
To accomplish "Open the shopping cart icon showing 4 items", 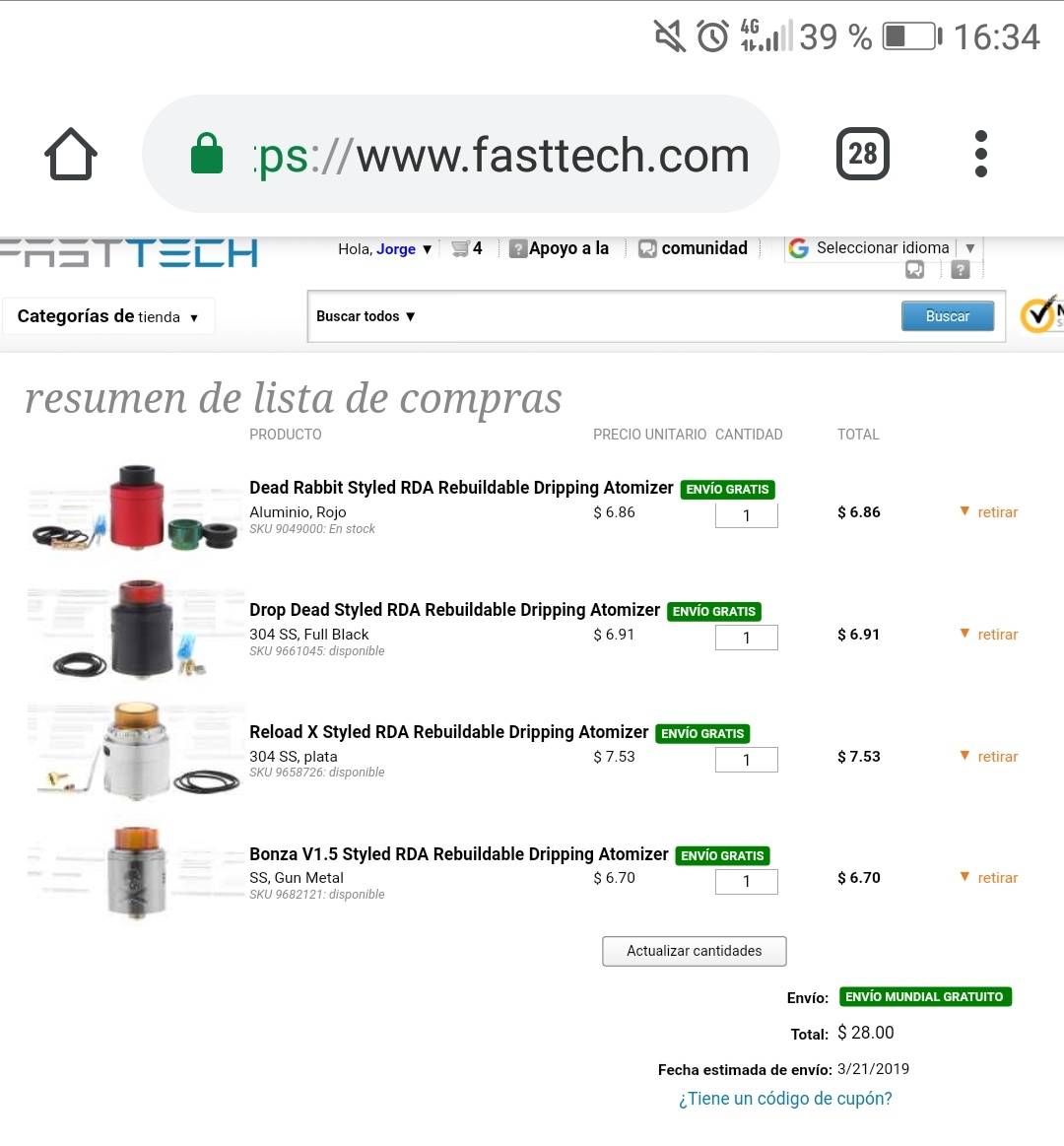I will [463, 248].
